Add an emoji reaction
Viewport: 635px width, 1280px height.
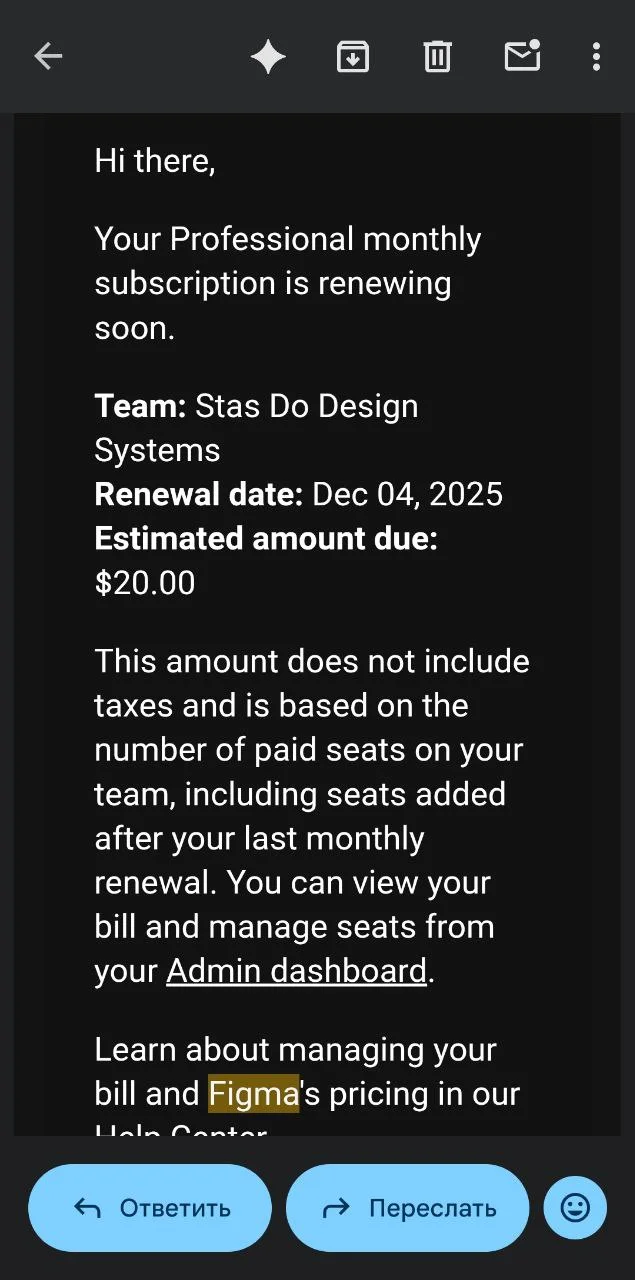[575, 1208]
